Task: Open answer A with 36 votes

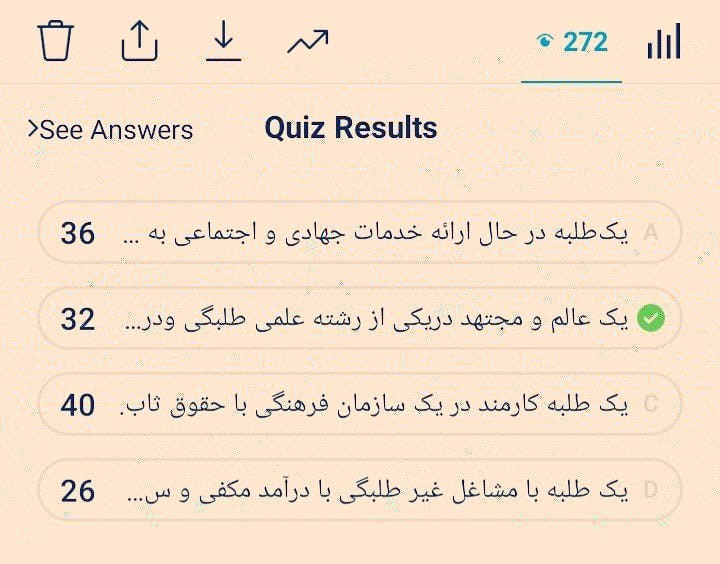Action: coord(359,233)
